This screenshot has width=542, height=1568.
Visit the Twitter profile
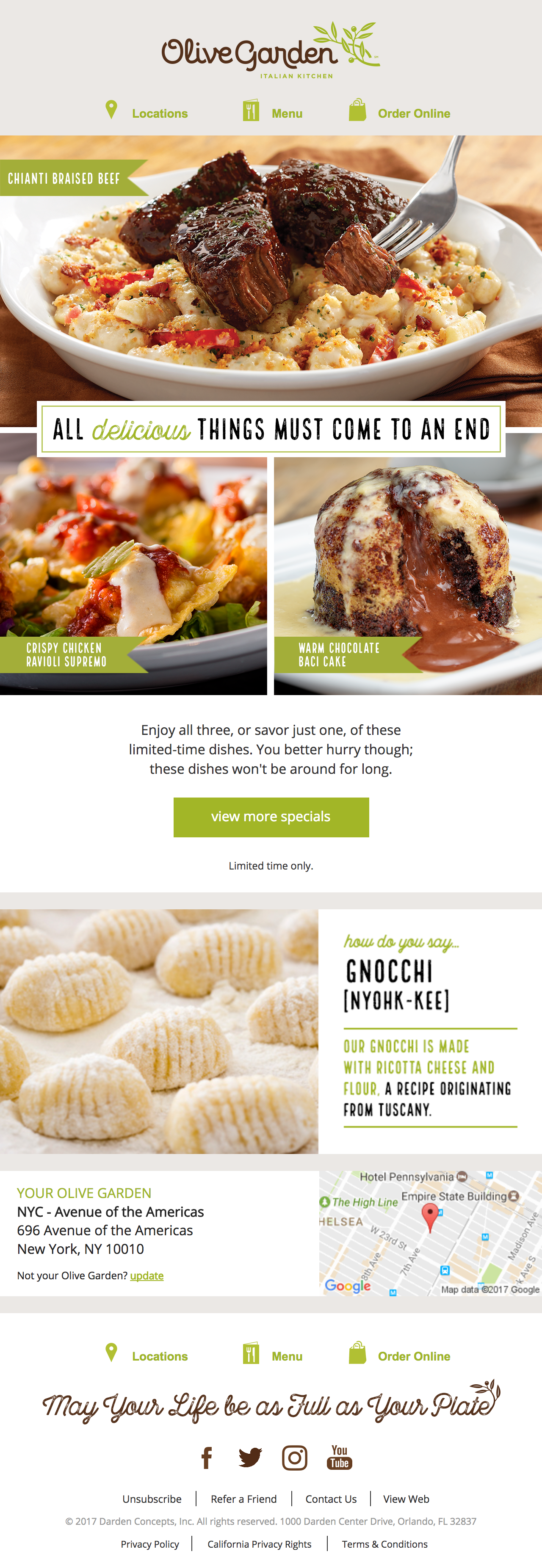coord(250,1458)
